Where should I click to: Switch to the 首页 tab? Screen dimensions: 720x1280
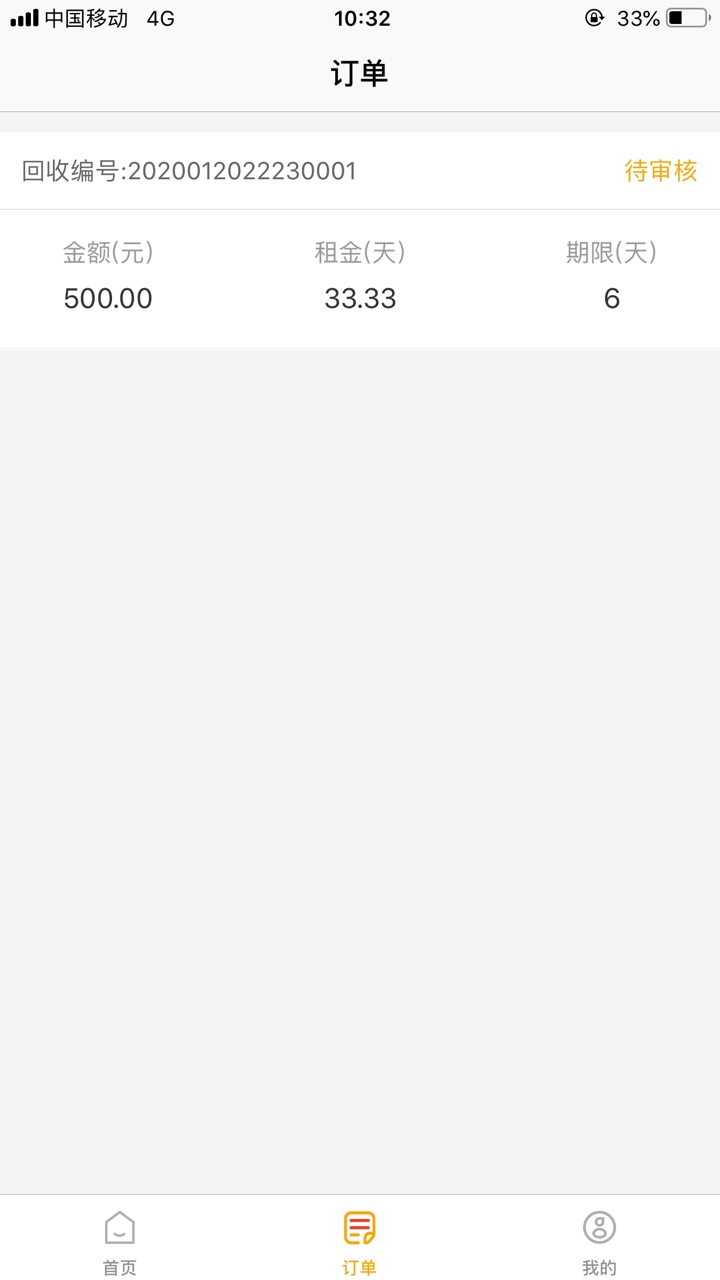point(119,1242)
